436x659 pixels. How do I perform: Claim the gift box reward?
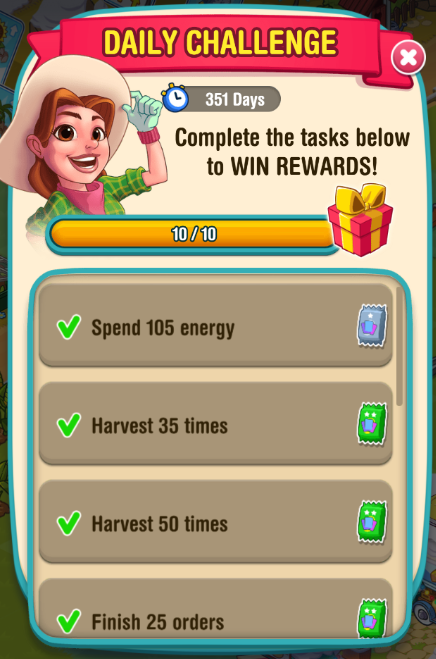(x=361, y=219)
